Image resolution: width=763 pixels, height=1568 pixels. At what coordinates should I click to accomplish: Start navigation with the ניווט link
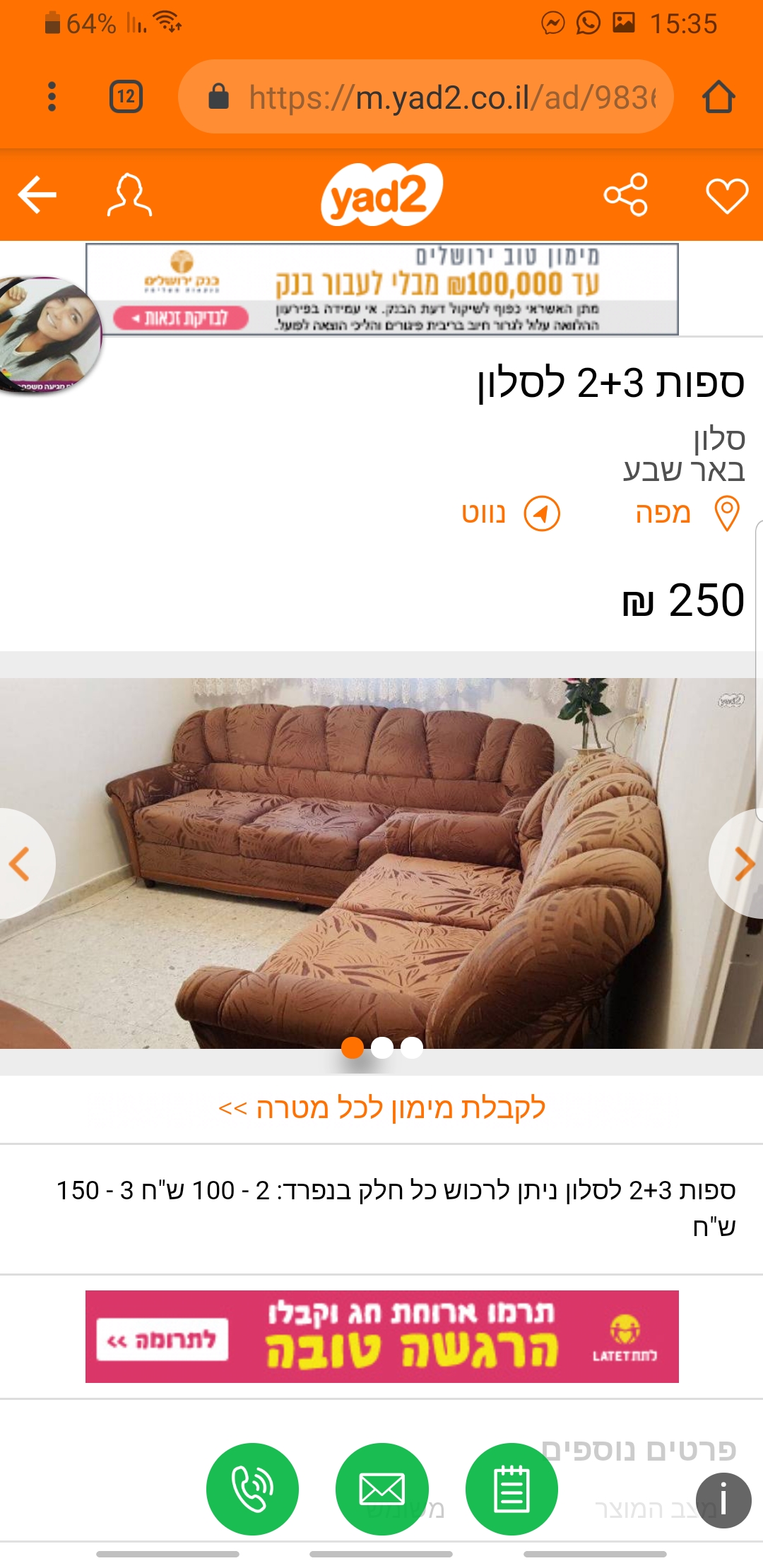(x=510, y=513)
